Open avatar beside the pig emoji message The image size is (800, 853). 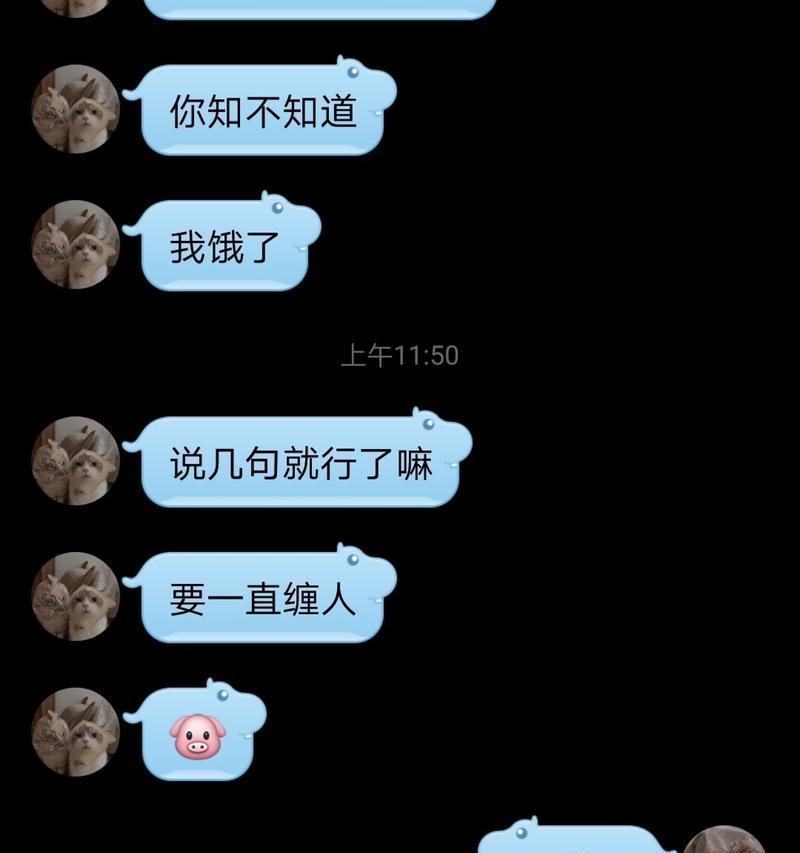click(x=76, y=733)
